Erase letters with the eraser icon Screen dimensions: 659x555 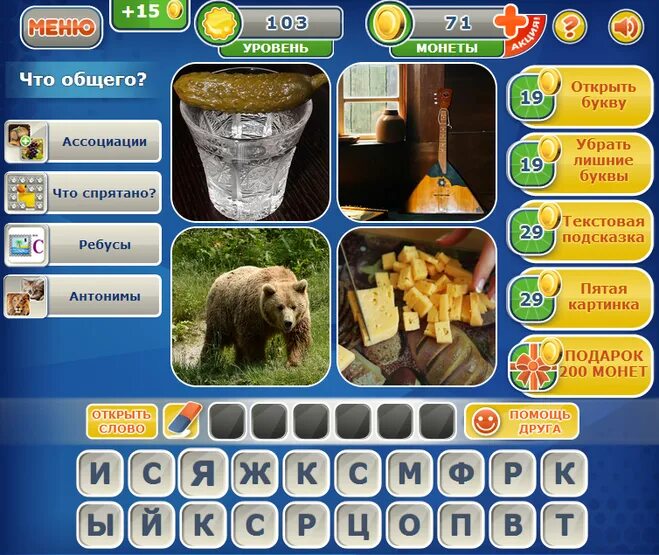(182, 421)
